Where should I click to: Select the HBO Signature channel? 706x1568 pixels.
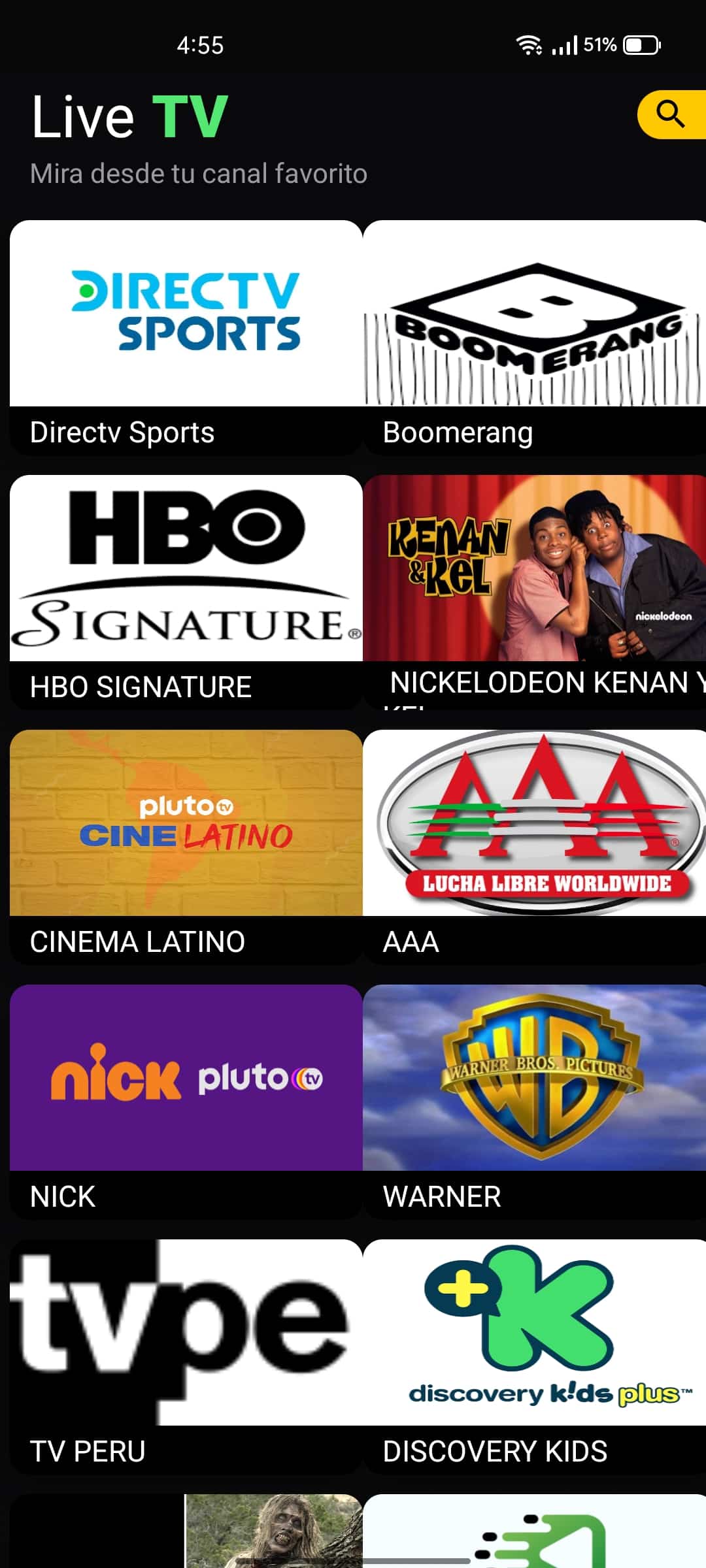(186, 593)
